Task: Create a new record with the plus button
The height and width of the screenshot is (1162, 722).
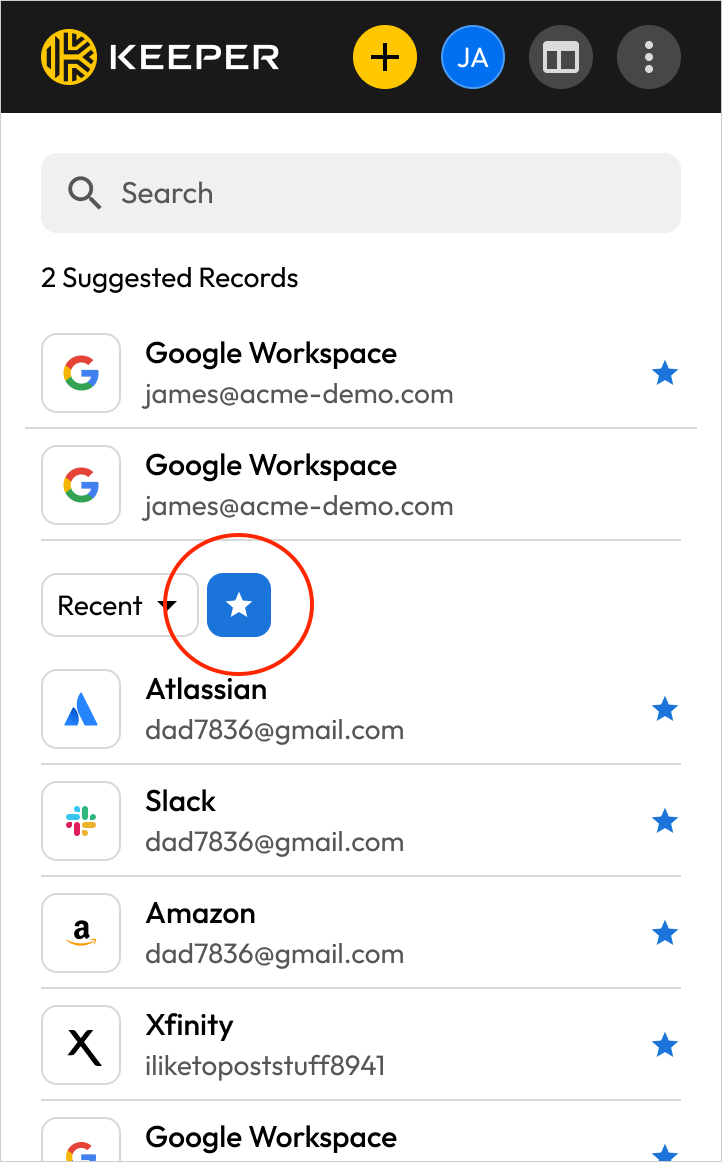Action: pyautogui.click(x=385, y=57)
